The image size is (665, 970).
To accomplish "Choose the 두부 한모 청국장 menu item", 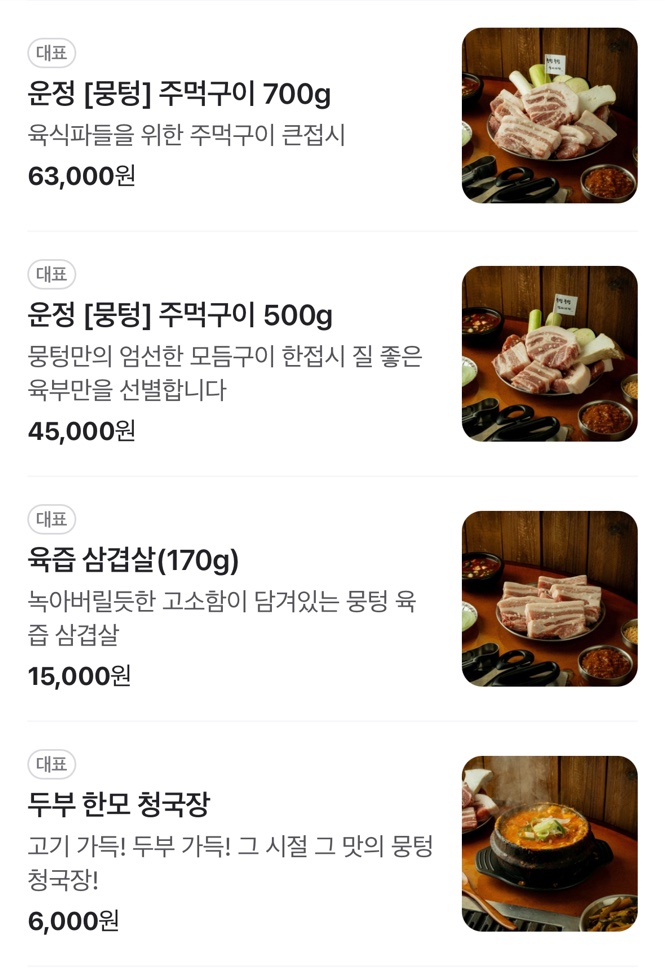I will [119, 804].
